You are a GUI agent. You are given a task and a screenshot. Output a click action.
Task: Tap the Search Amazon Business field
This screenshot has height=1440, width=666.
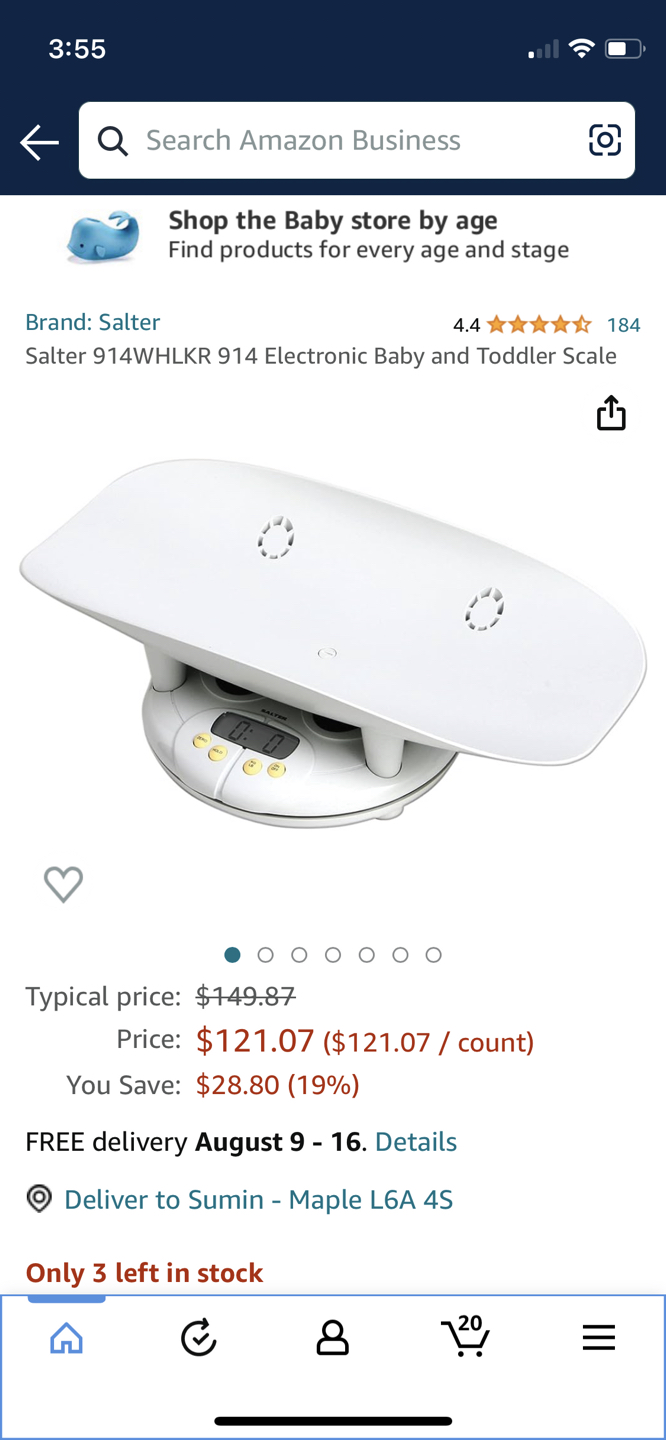[x=340, y=140]
